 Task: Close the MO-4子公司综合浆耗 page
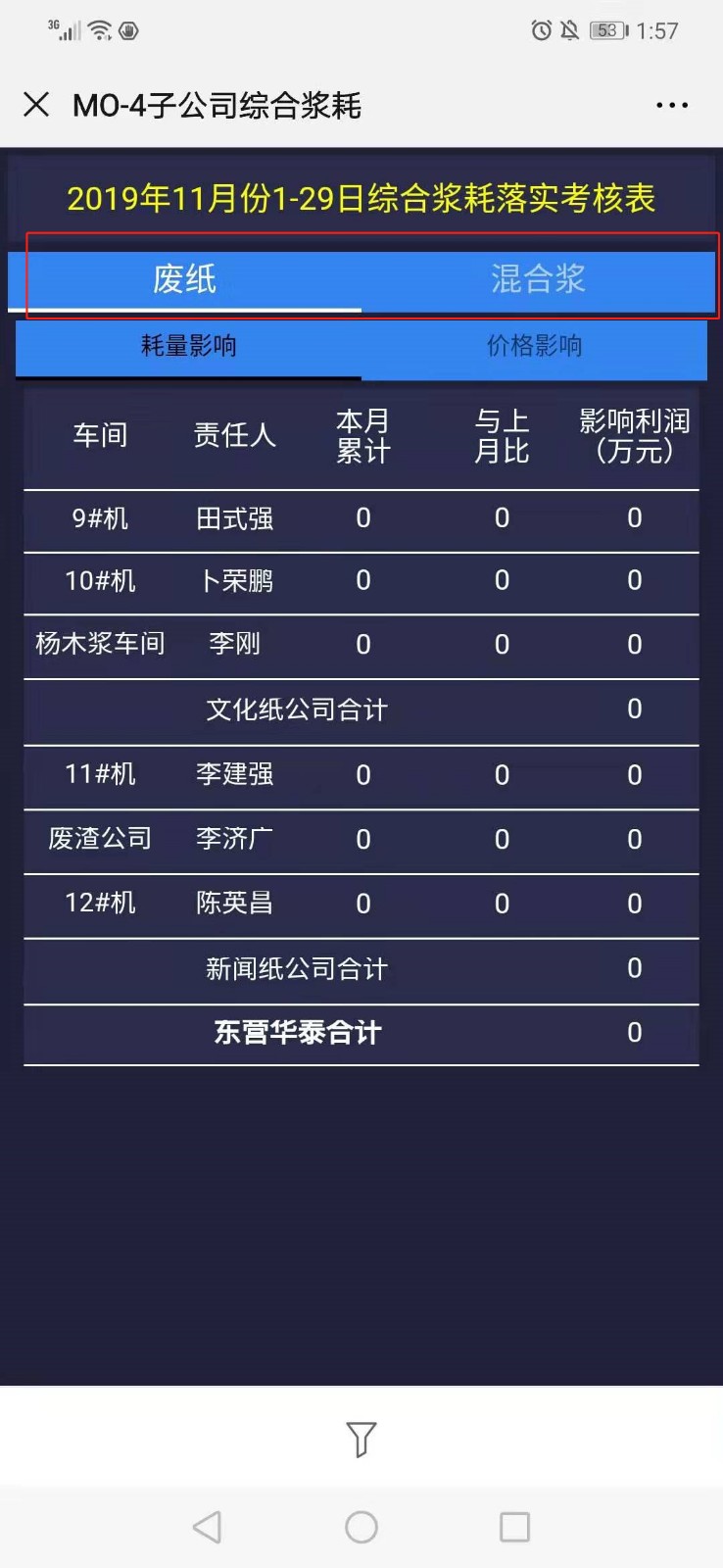(x=36, y=105)
